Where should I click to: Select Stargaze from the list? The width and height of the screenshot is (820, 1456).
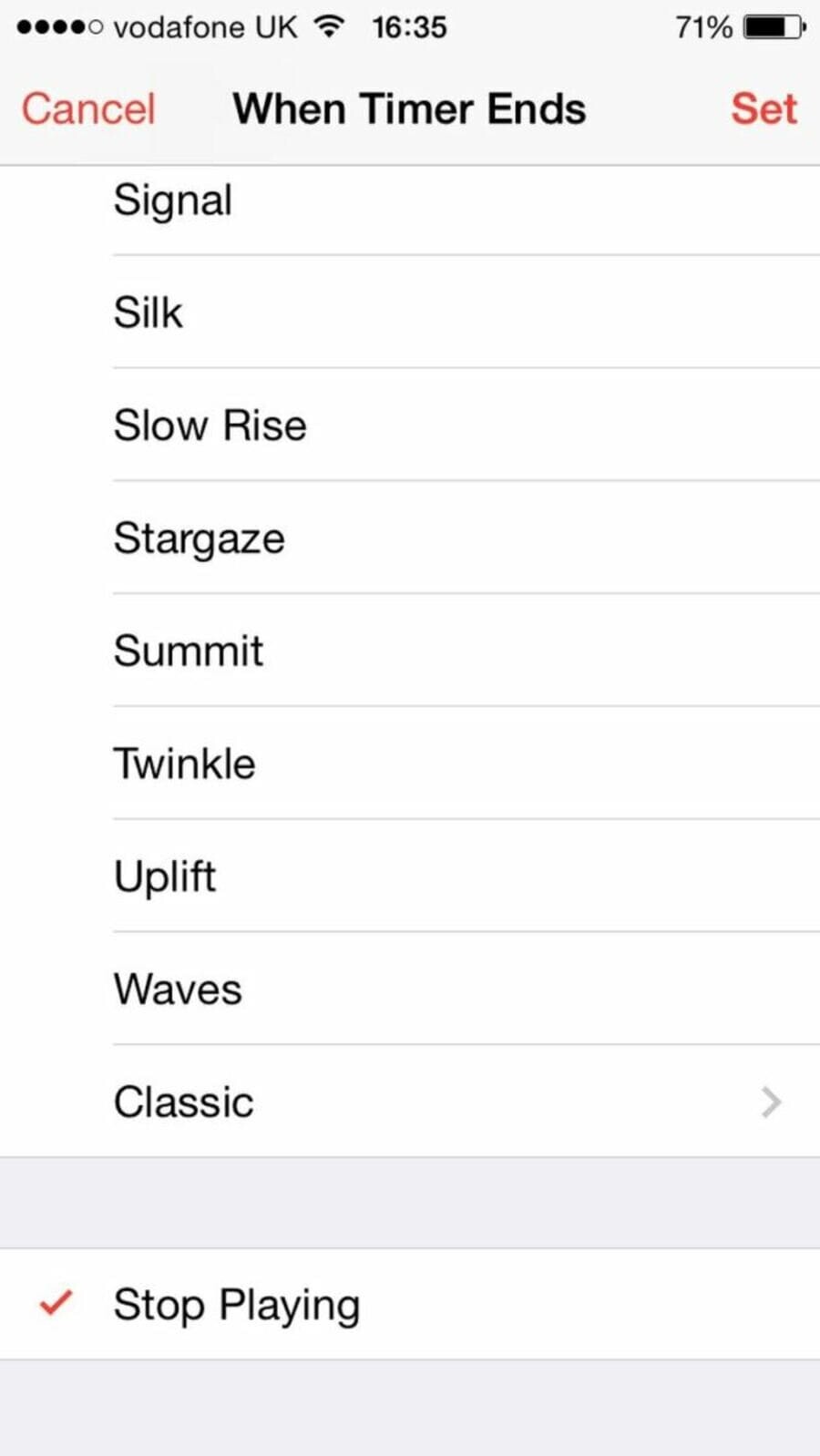[x=199, y=538]
